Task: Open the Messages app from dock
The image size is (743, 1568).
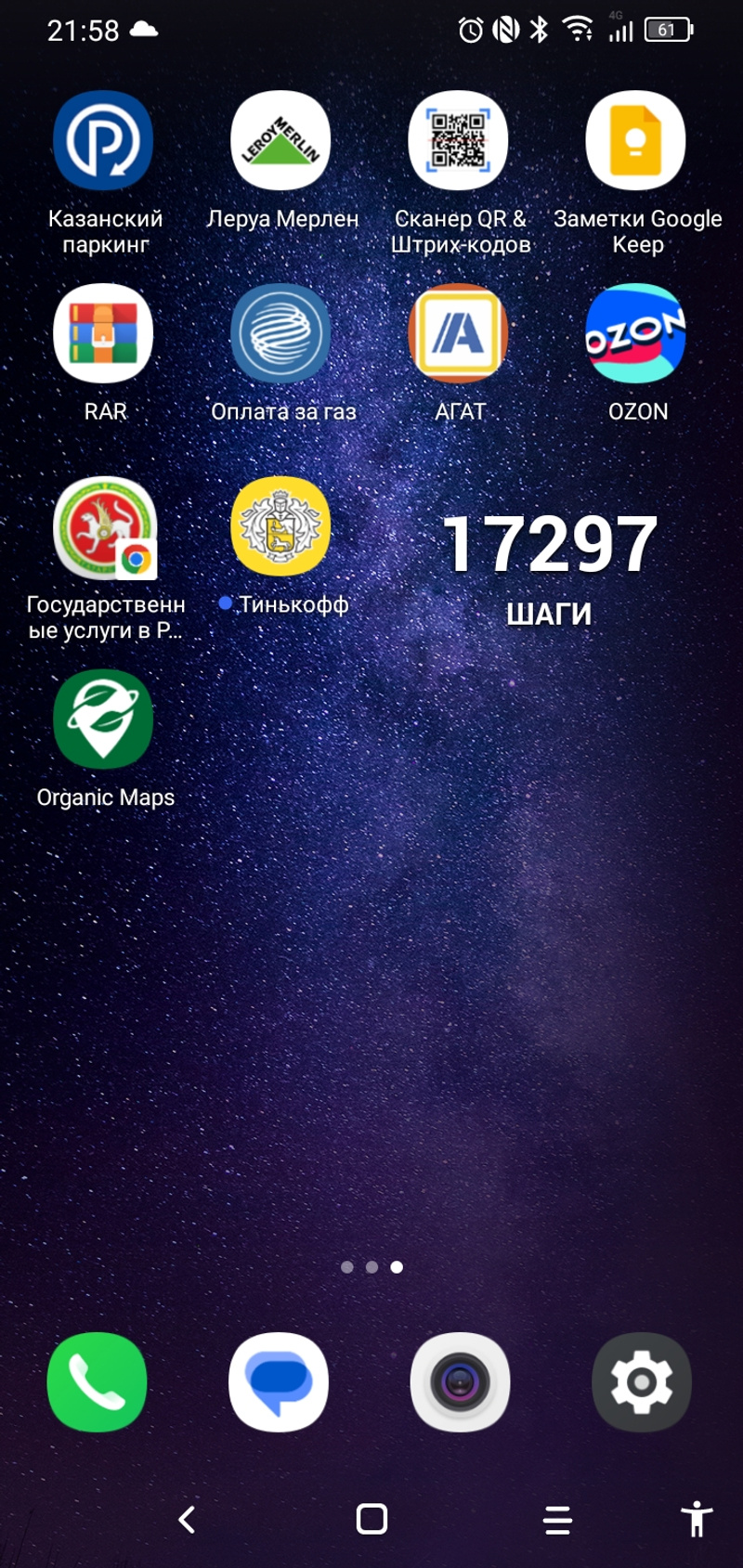Action: tap(279, 1382)
